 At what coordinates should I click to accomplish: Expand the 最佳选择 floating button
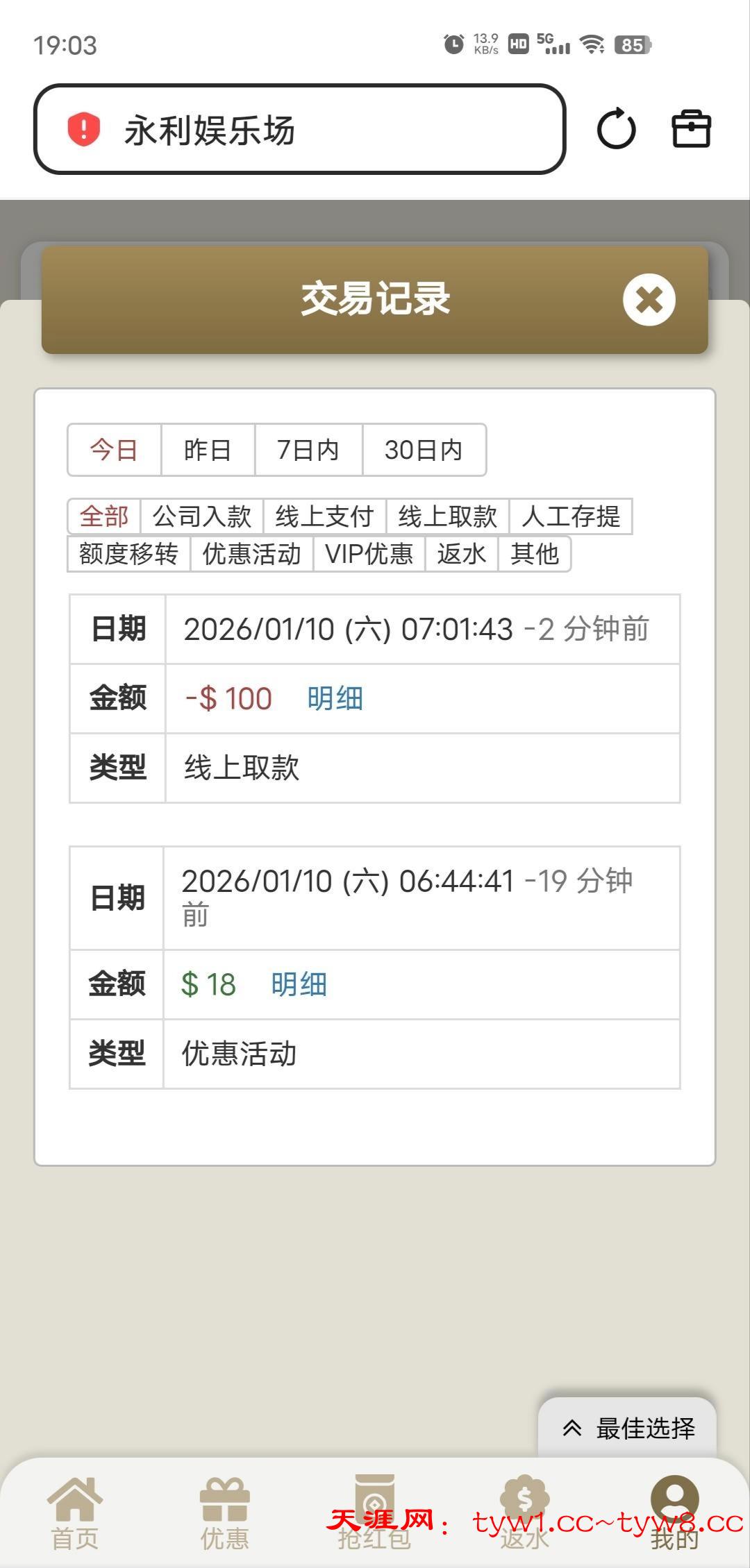(x=627, y=1428)
